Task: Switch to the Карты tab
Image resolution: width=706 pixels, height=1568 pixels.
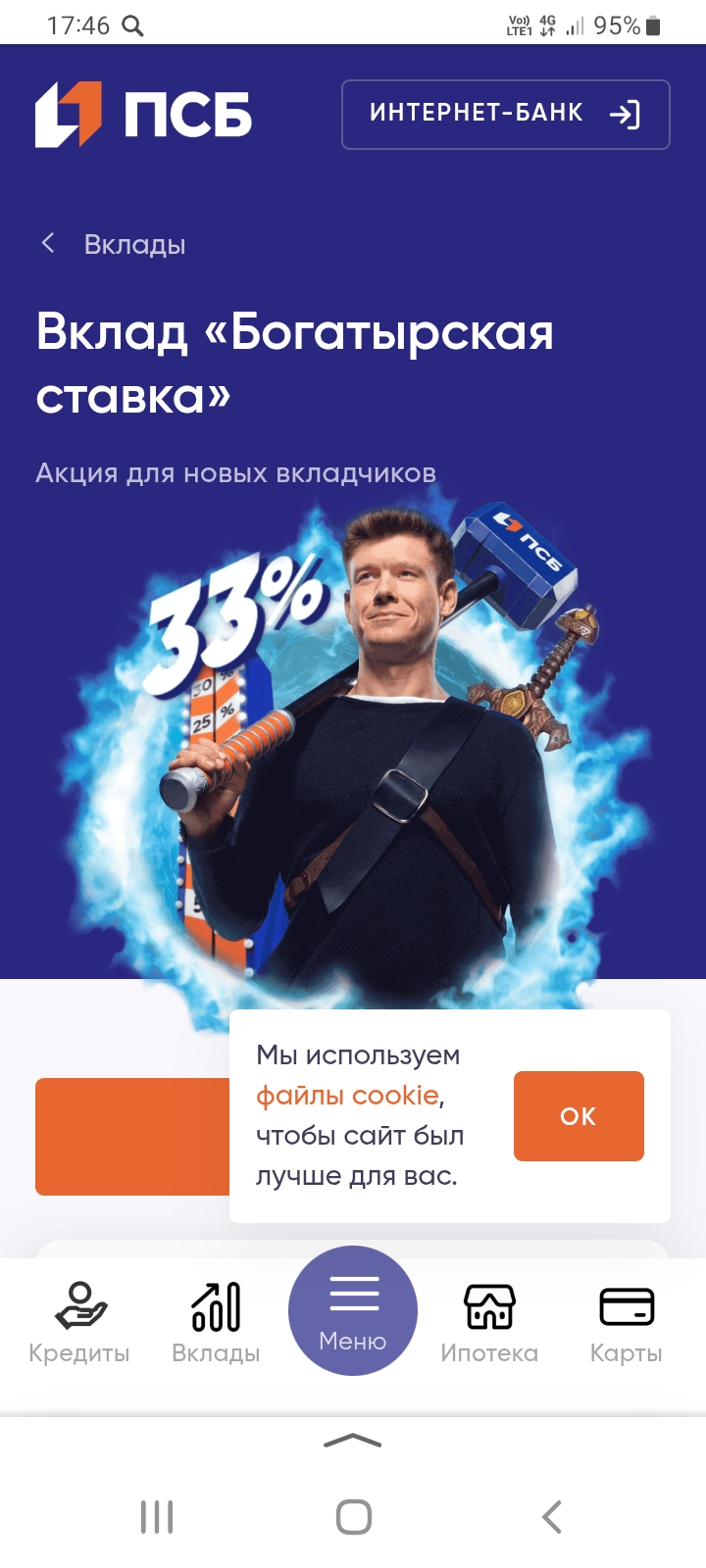Action: pyautogui.click(x=626, y=1323)
